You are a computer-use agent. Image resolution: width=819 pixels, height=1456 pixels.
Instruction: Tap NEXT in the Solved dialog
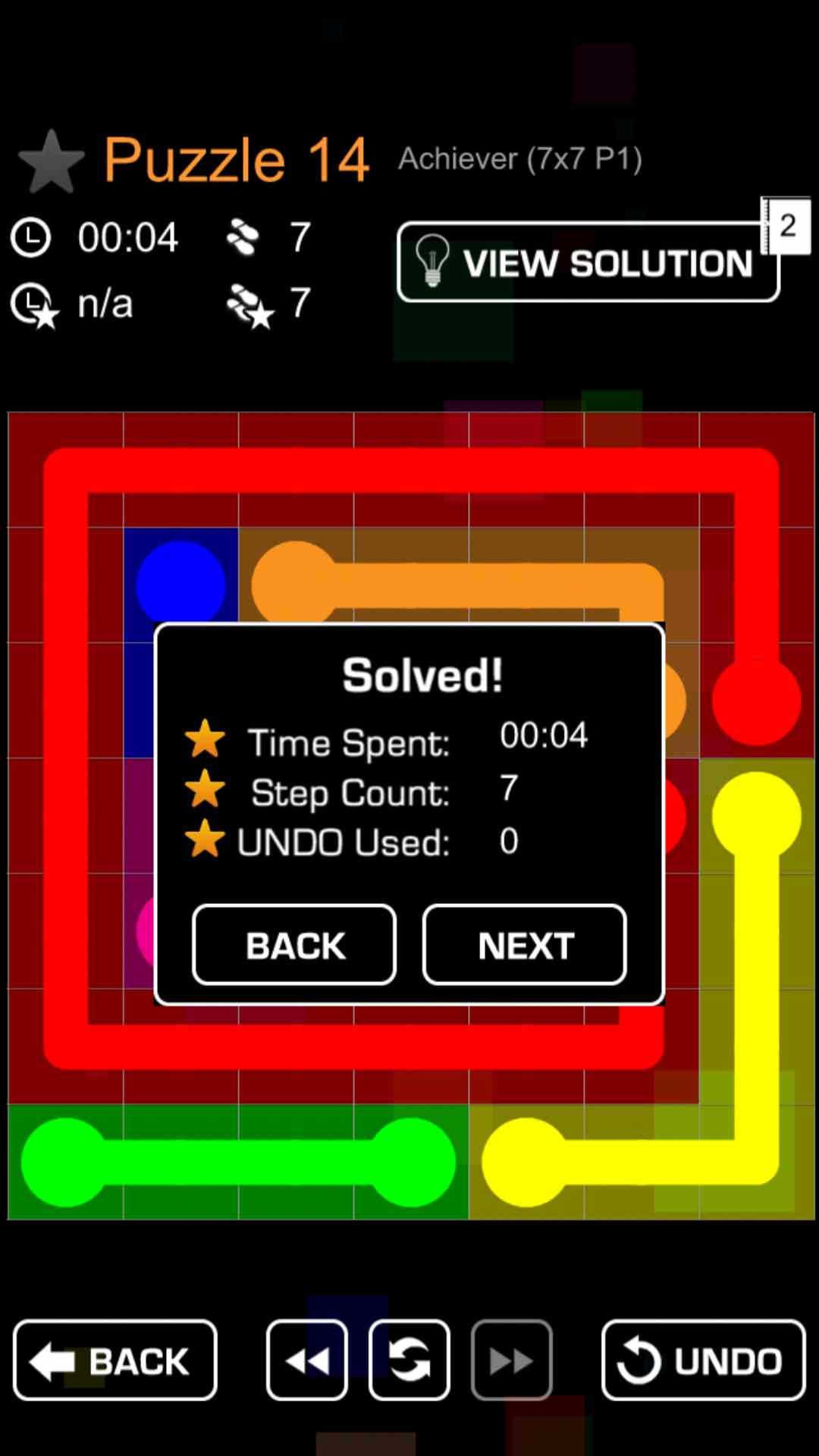pyautogui.click(x=524, y=945)
